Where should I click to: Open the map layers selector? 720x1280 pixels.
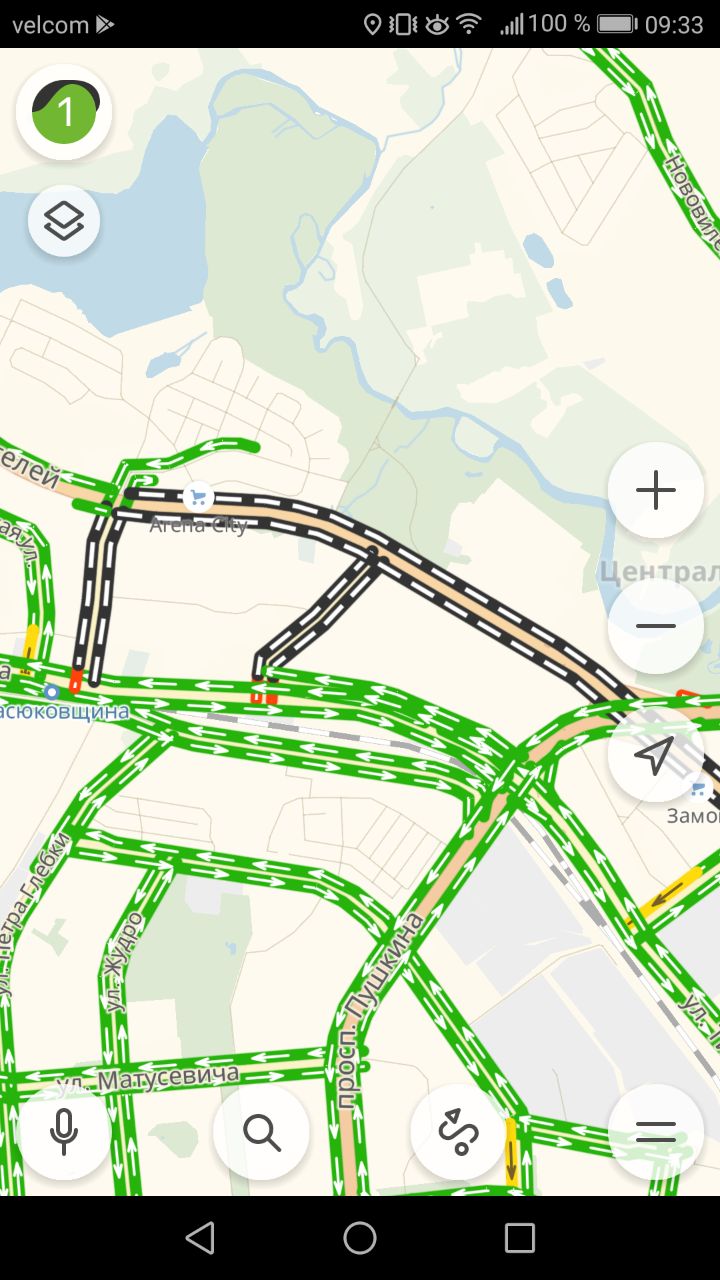coord(64,221)
